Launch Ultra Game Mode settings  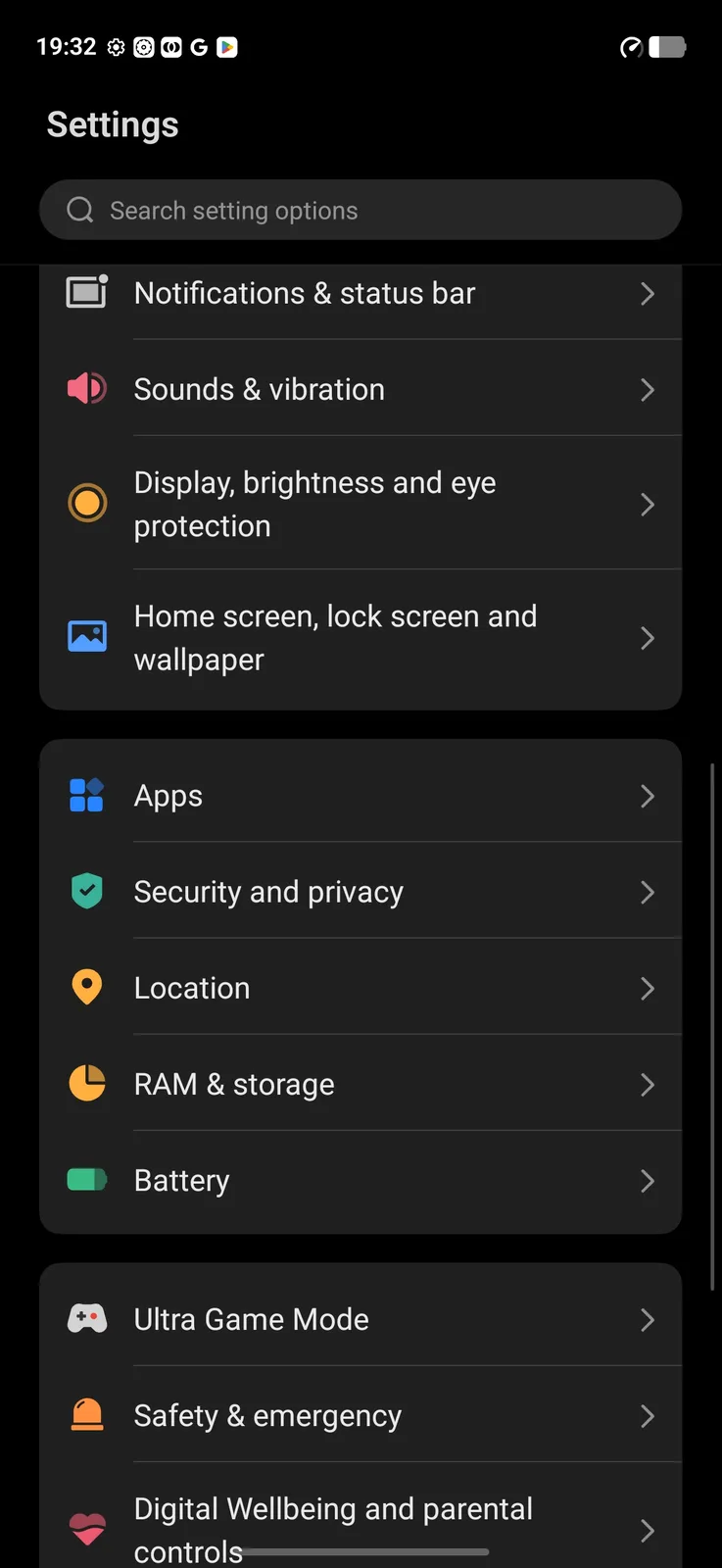pyautogui.click(x=361, y=1319)
